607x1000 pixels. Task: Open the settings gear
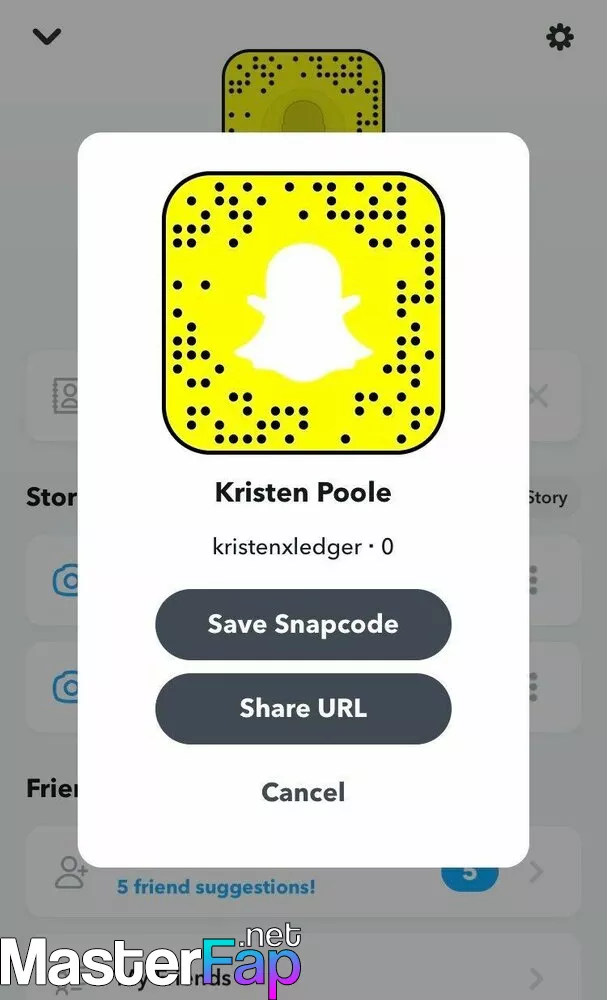[560, 37]
